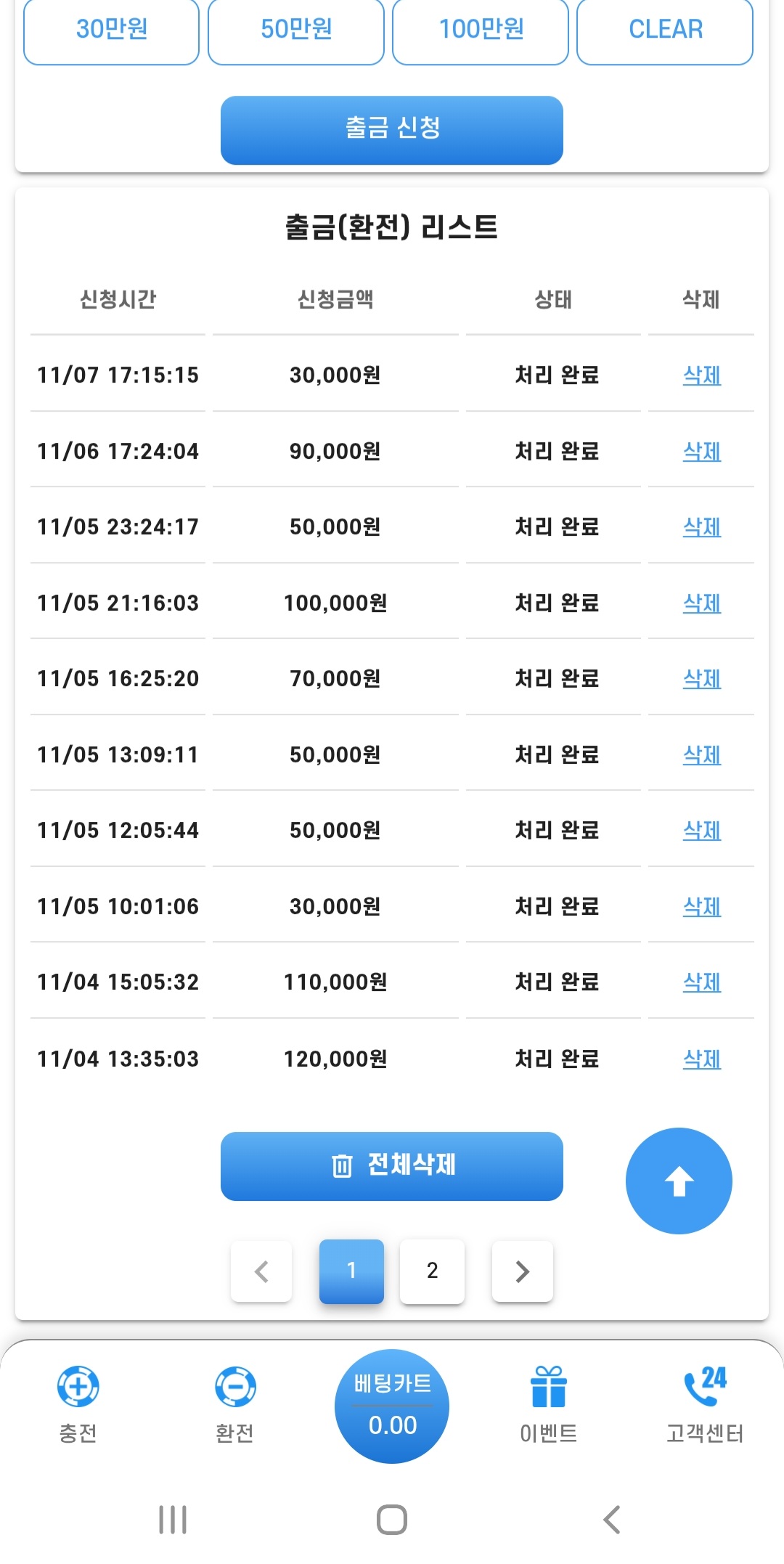Viewport: 784px width, 1564px height.
Task: Tap the system back button
Action: point(612,1519)
